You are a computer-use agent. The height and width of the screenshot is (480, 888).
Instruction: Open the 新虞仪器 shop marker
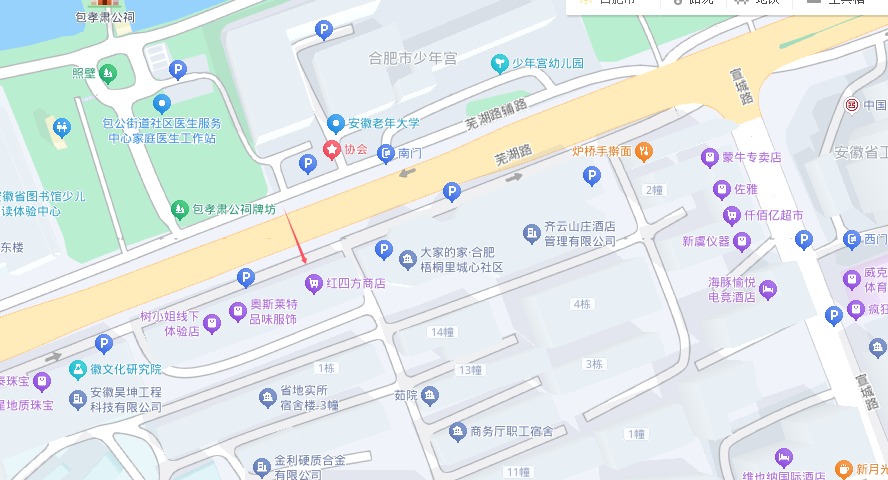pos(741,241)
